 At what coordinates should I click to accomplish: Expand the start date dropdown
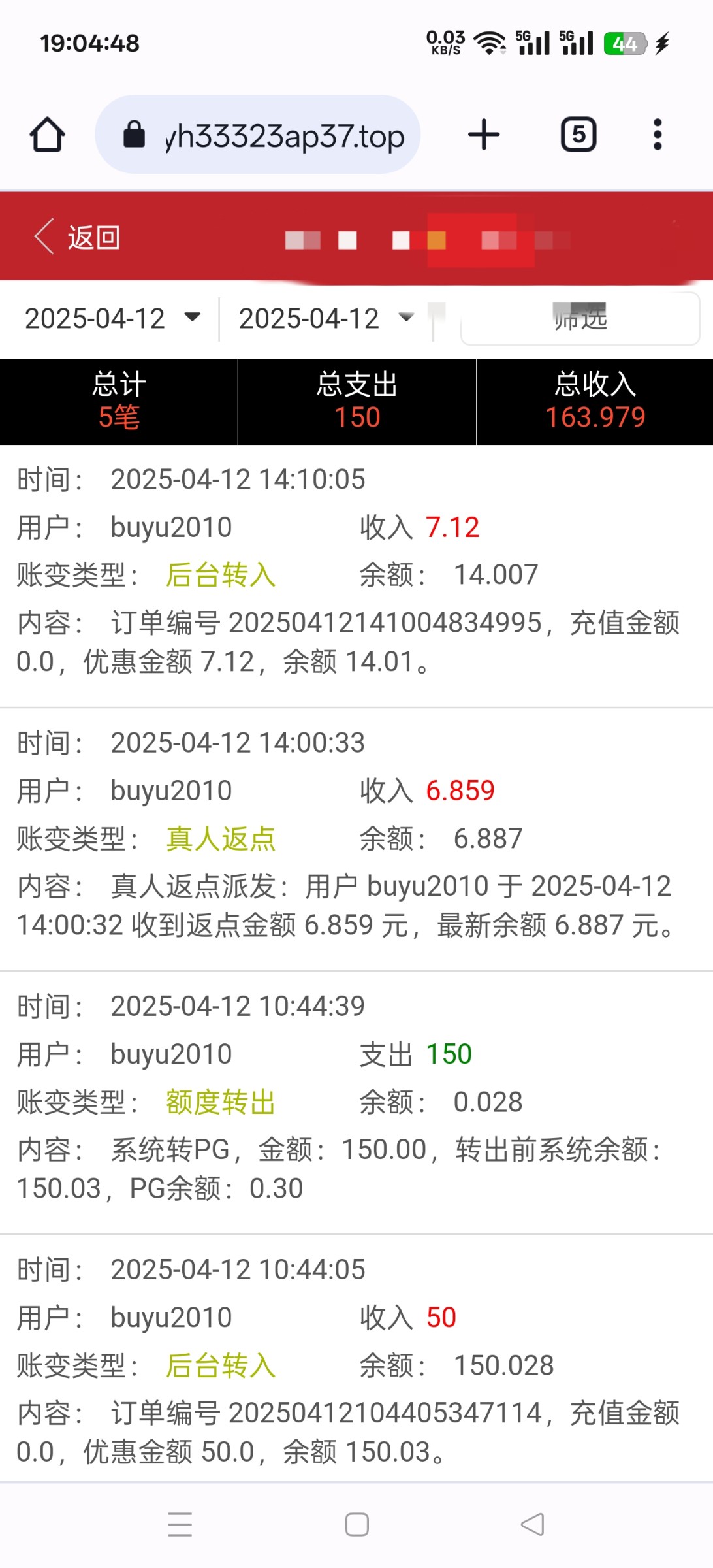[112, 319]
